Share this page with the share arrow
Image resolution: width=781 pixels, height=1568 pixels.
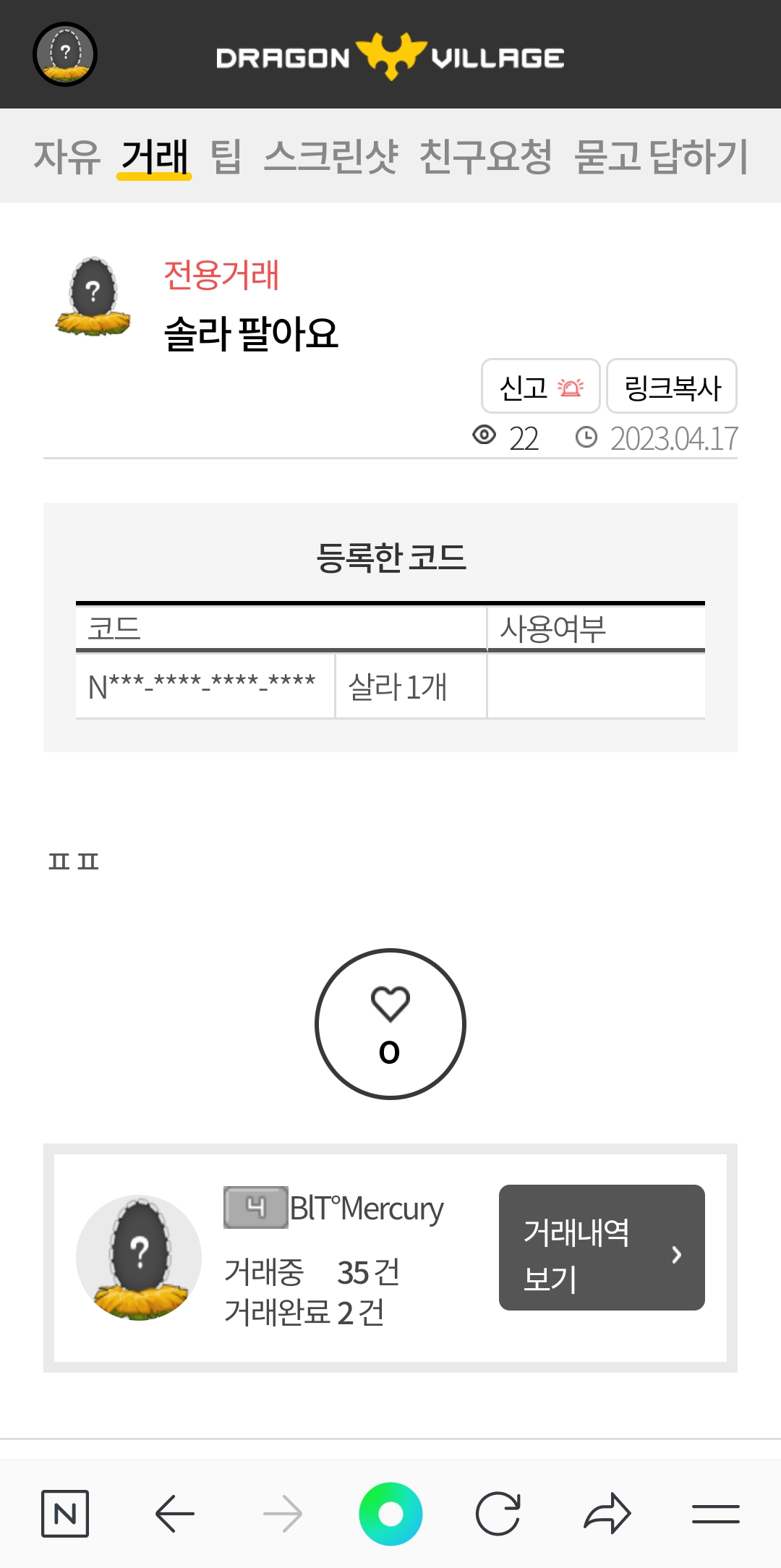607,1513
